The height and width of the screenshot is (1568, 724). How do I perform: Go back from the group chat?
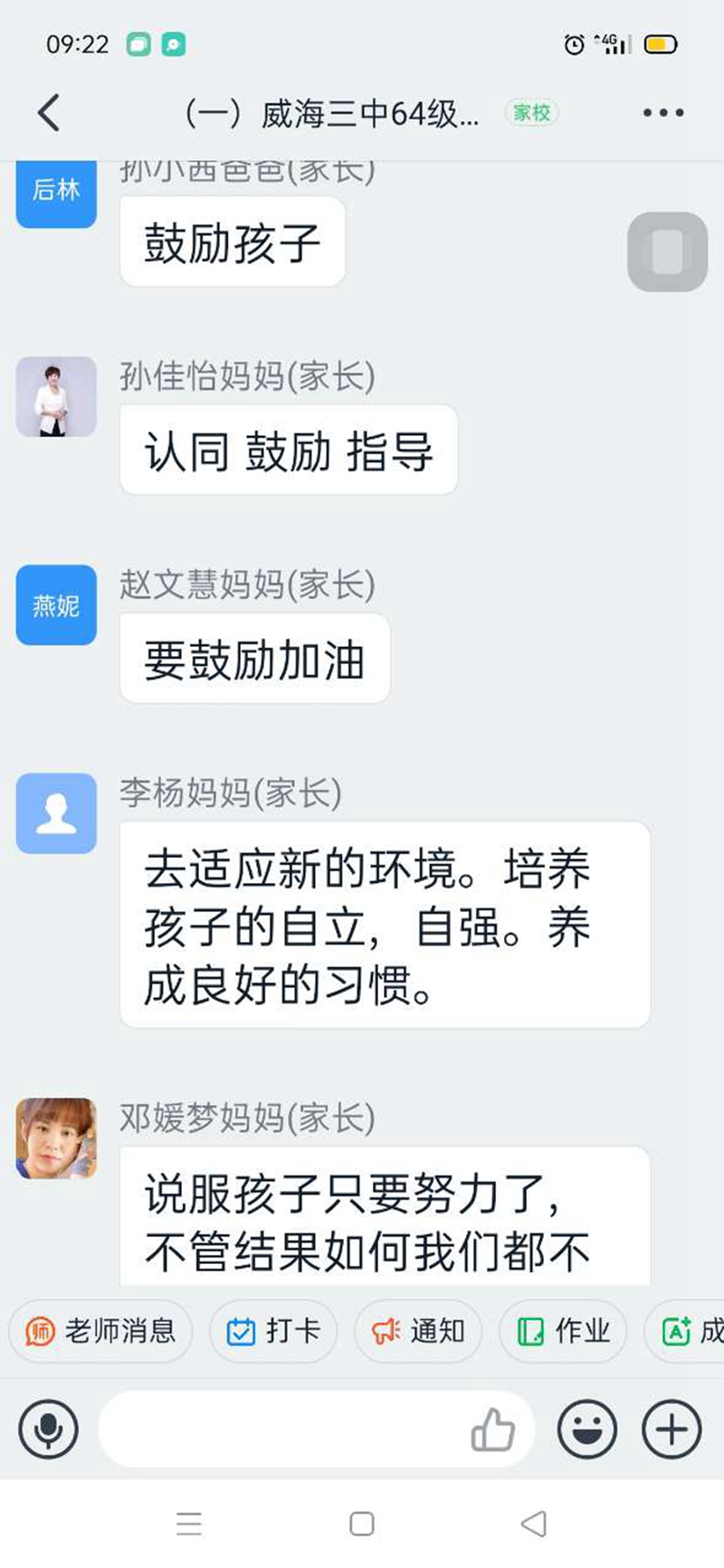[x=49, y=113]
